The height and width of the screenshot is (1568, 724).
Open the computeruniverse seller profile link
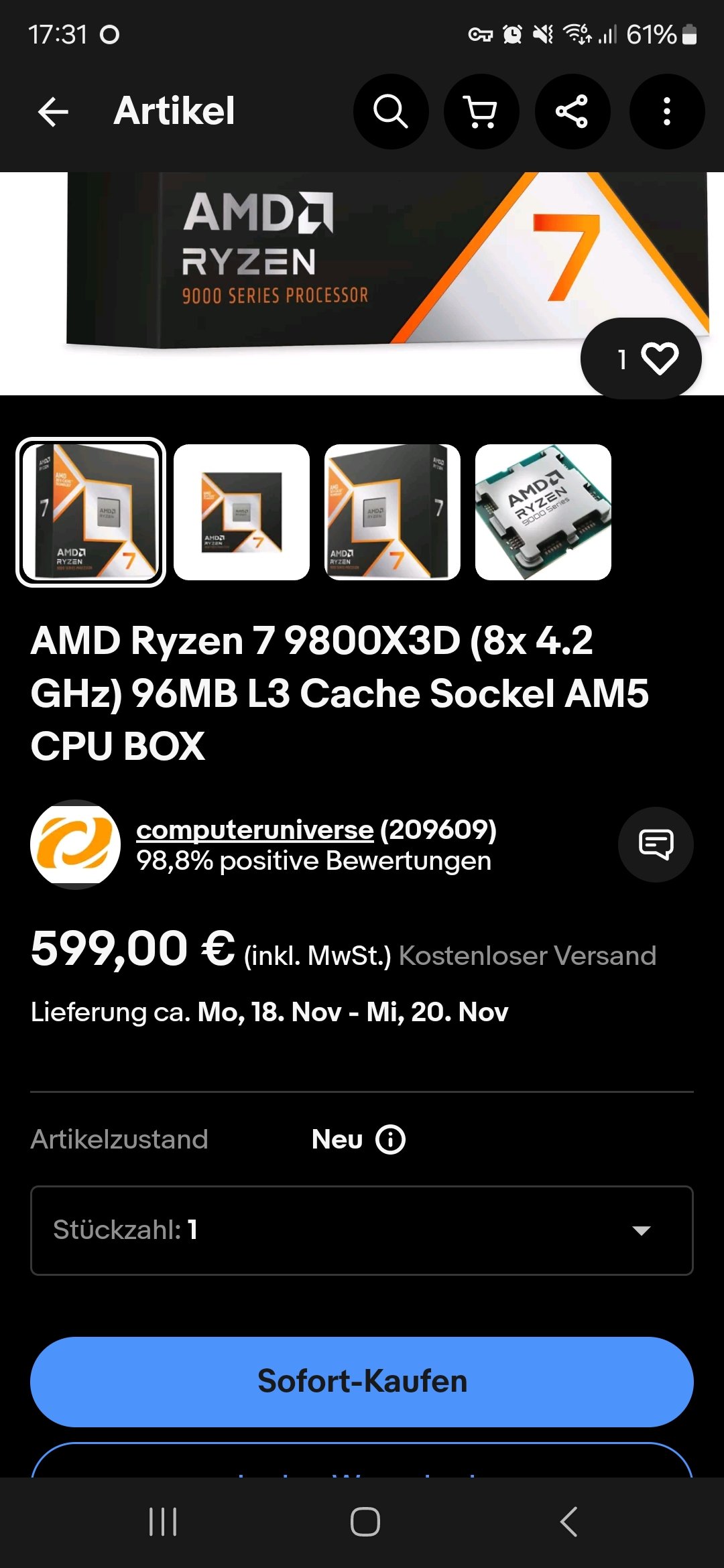pos(255,830)
